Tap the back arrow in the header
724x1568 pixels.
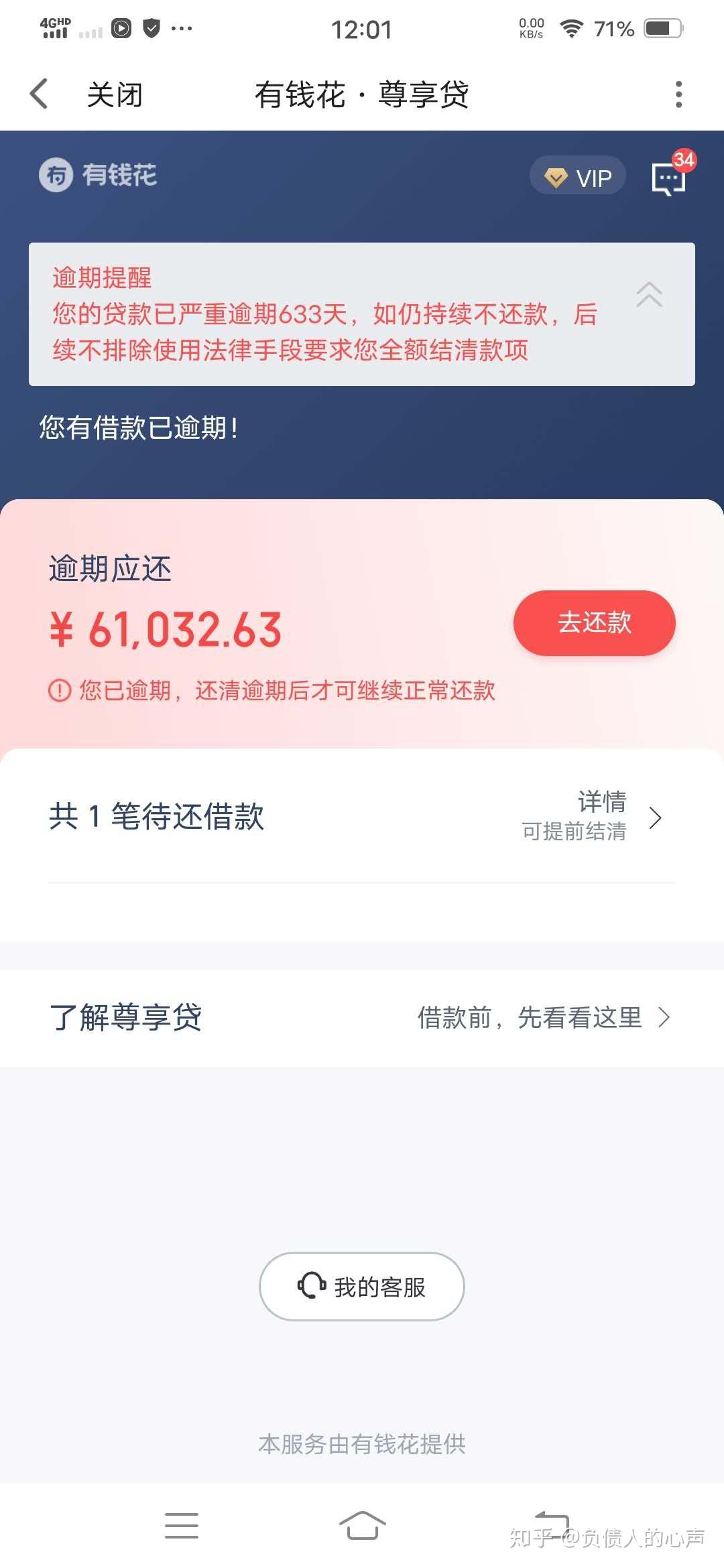point(38,94)
